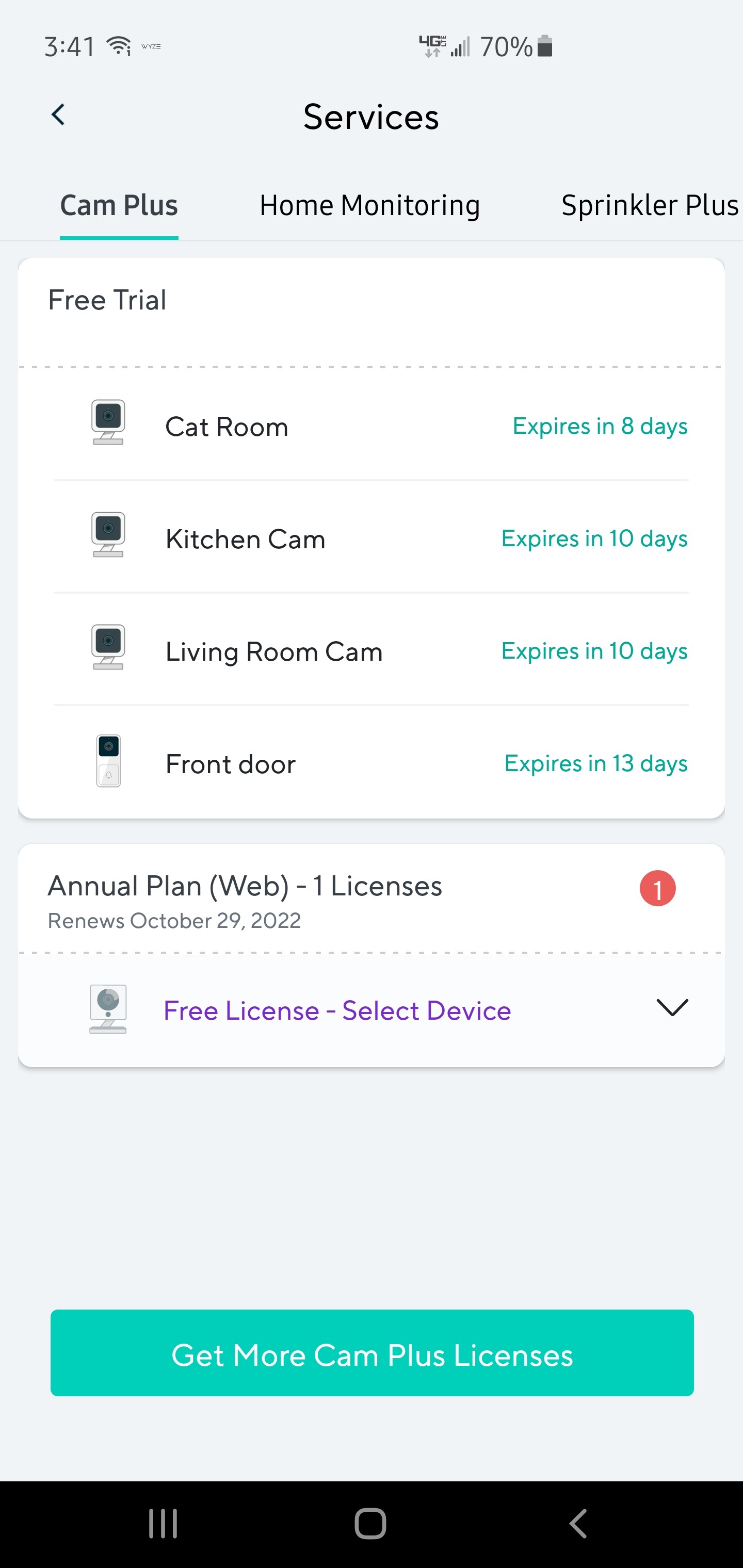This screenshot has width=743, height=1568.
Task: Open the Front door doorbell row
Action: [x=371, y=764]
